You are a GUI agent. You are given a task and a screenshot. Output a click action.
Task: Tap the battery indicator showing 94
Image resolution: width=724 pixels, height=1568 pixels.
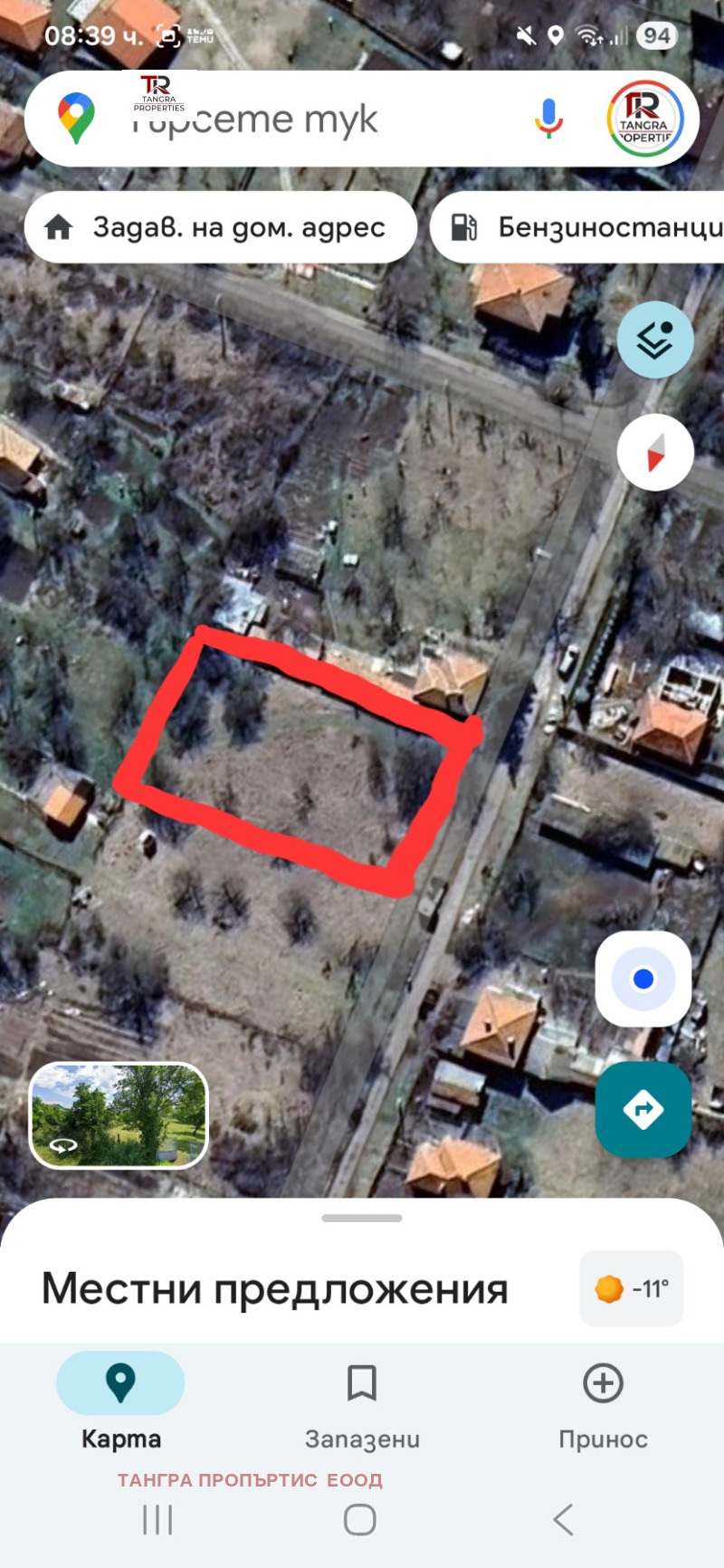(654, 35)
